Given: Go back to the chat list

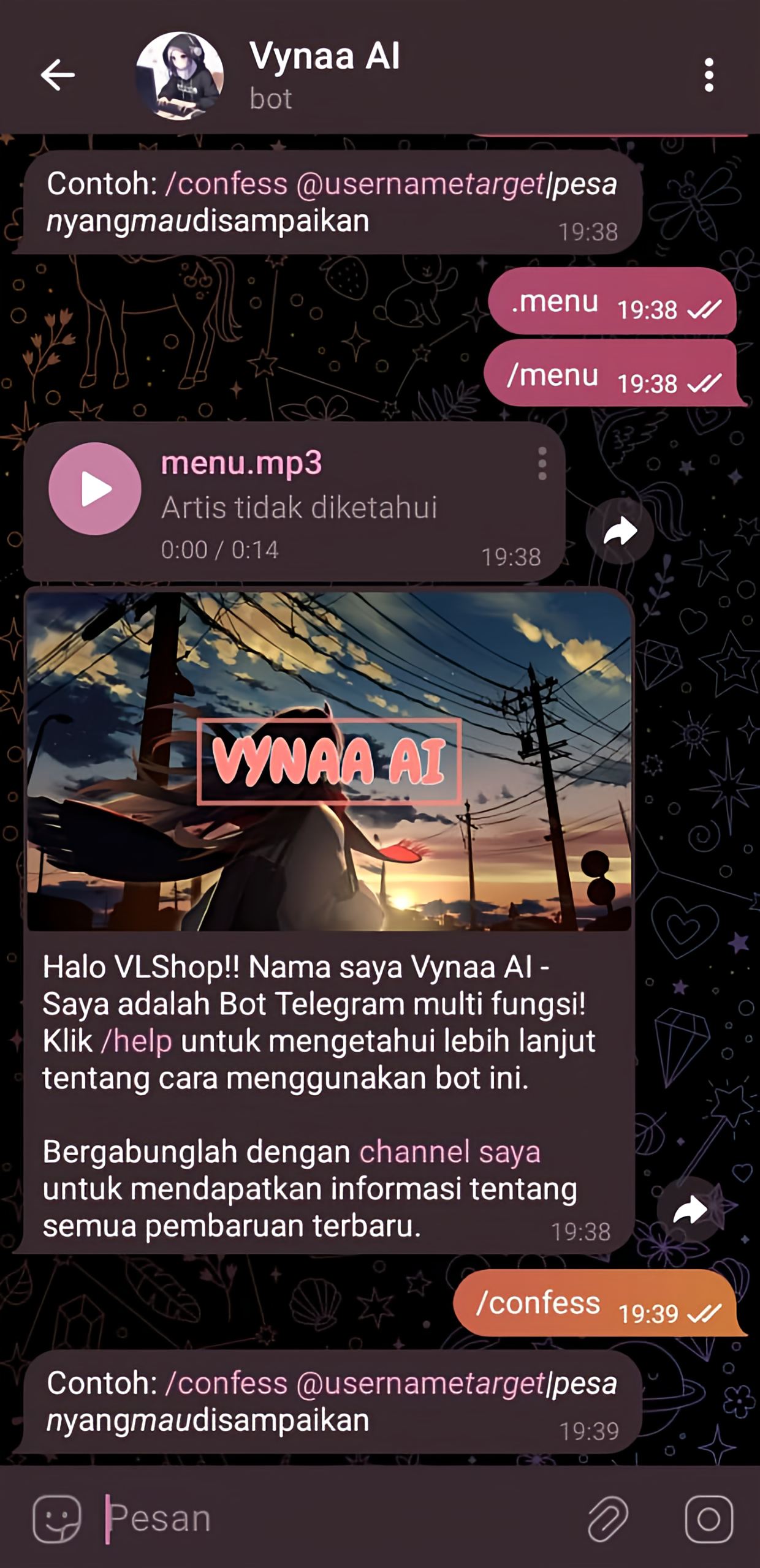Looking at the screenshot, I should (58, 75).
